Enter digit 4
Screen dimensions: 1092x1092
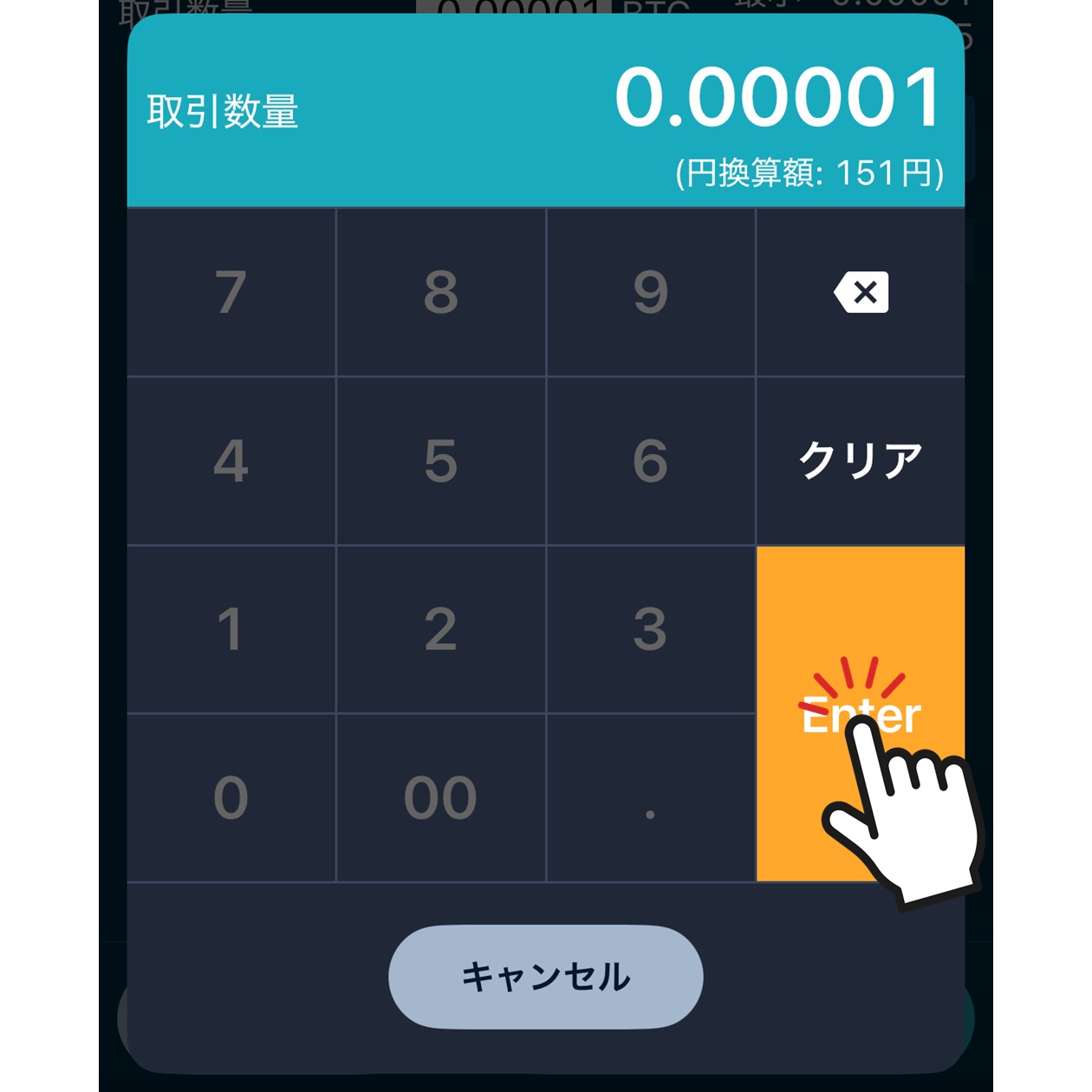click(231, 460)
